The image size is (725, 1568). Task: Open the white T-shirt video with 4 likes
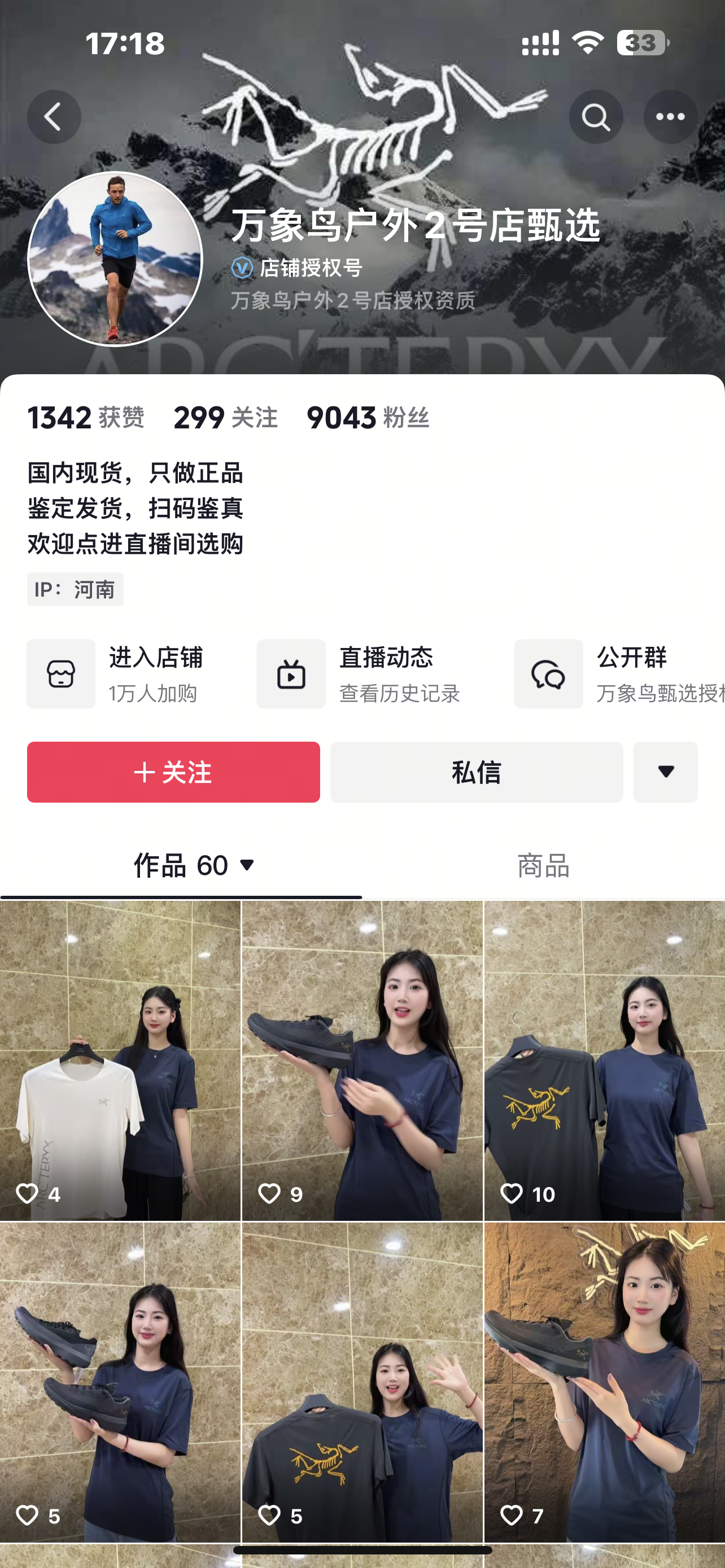coord(120,1061)
